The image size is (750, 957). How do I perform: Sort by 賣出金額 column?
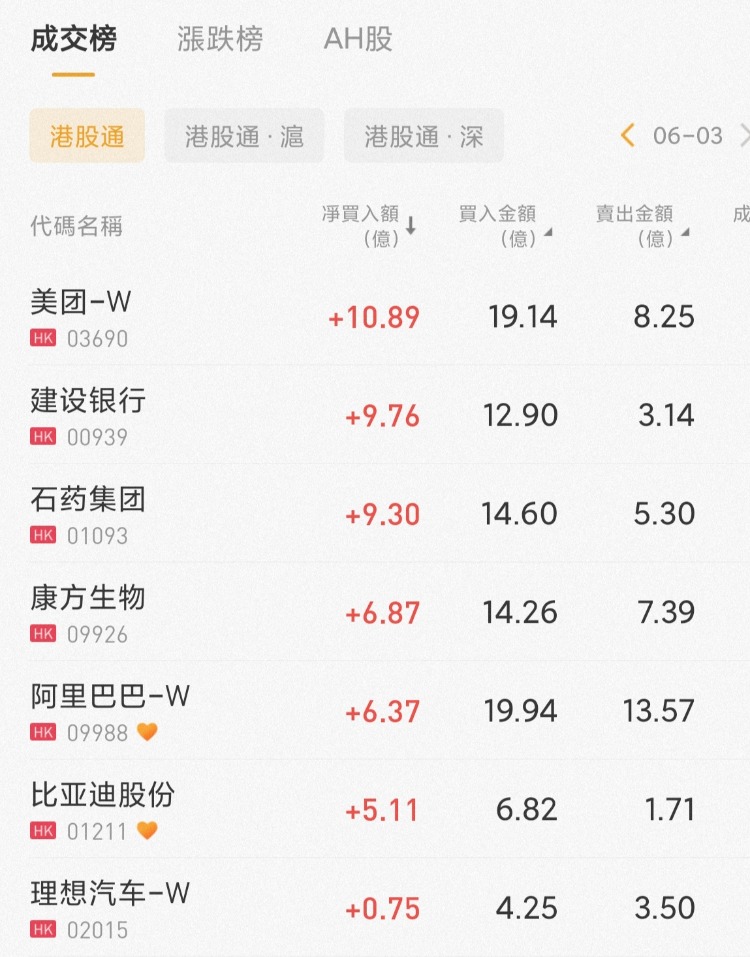[x=641, y=226]
